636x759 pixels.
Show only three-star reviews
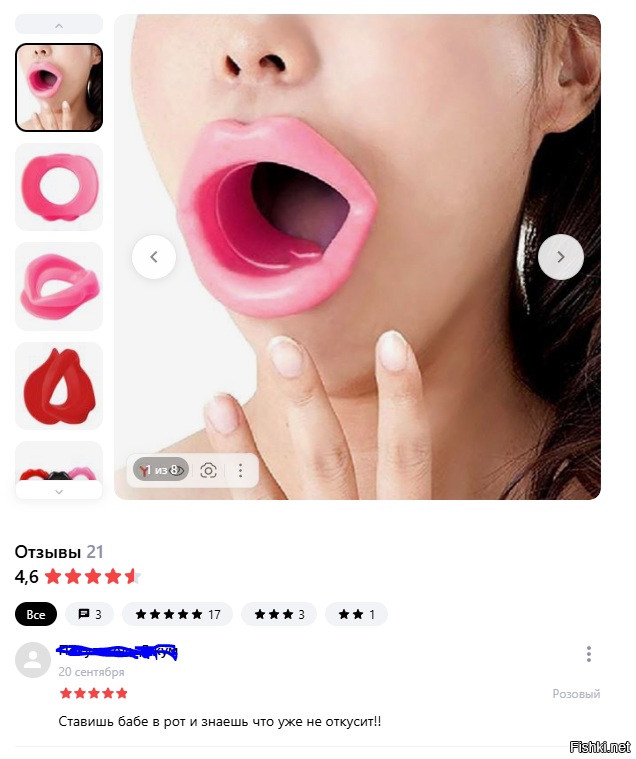pyautogui.click(x=279, y=614)
